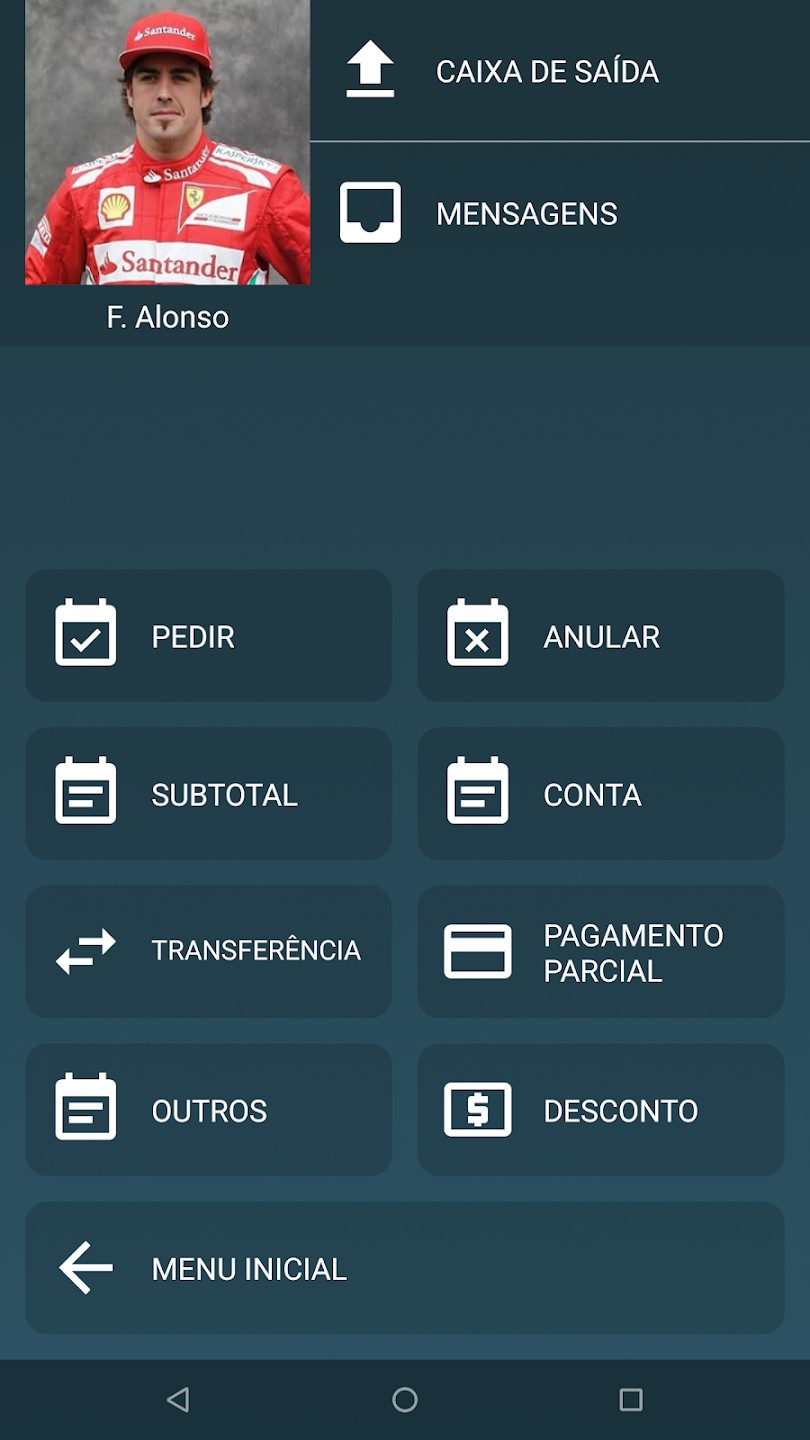810x1440 pixels.
Task: Select the Pagamento Parcial card icon
Action: pyautogui.click(x=477, y=951)
